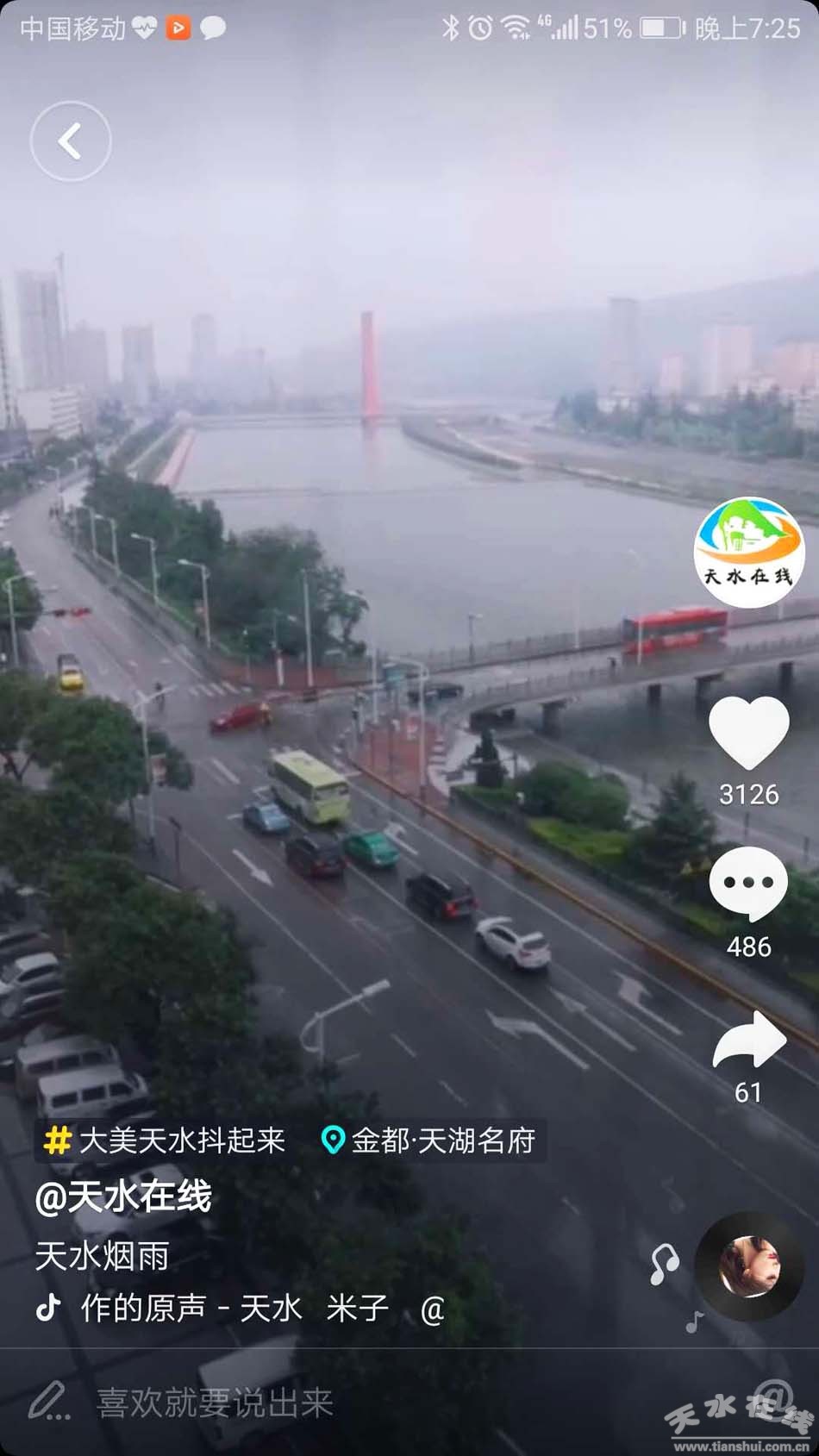Open the @天水在线 username
This screenshot has height=1456, width=819.
123,1197
